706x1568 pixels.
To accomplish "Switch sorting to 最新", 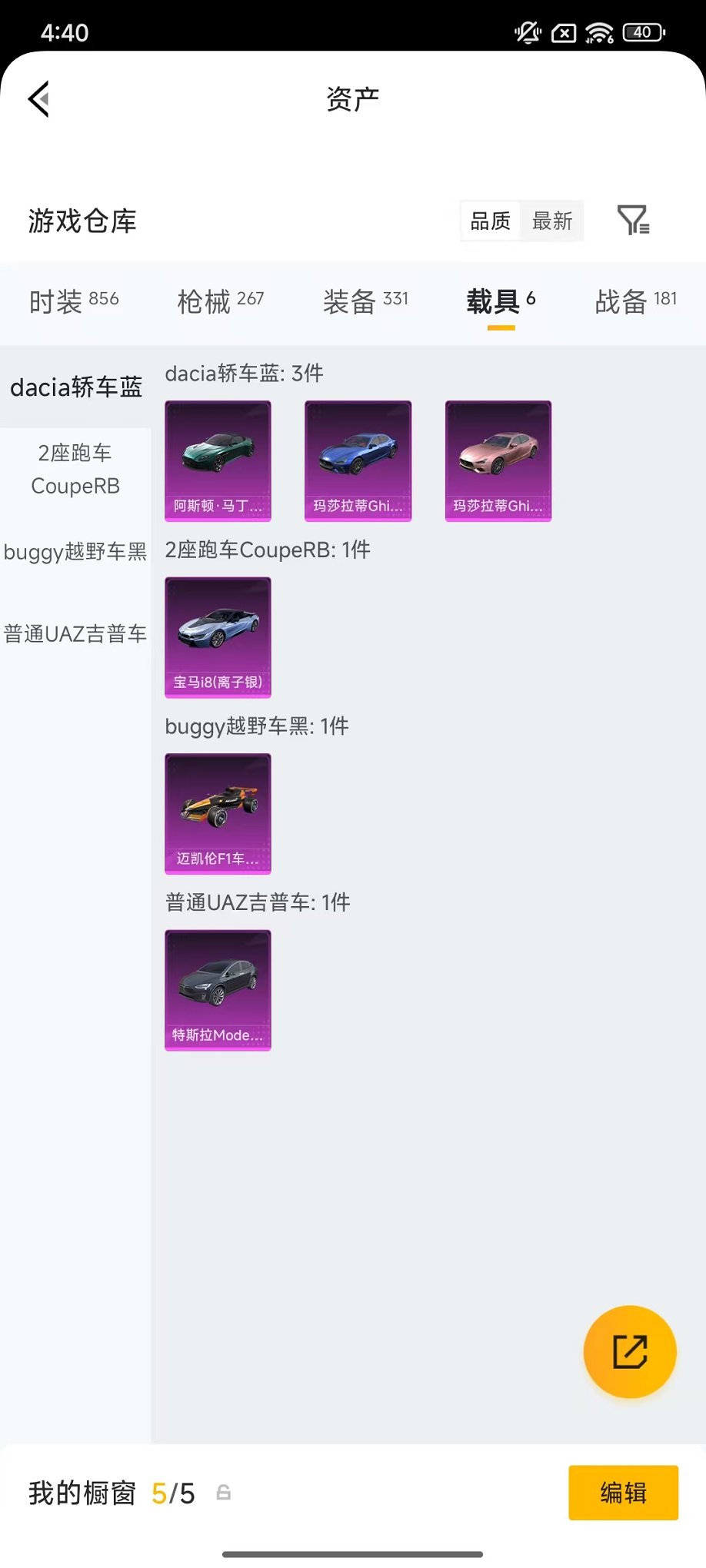I will (x=551, y=221).
